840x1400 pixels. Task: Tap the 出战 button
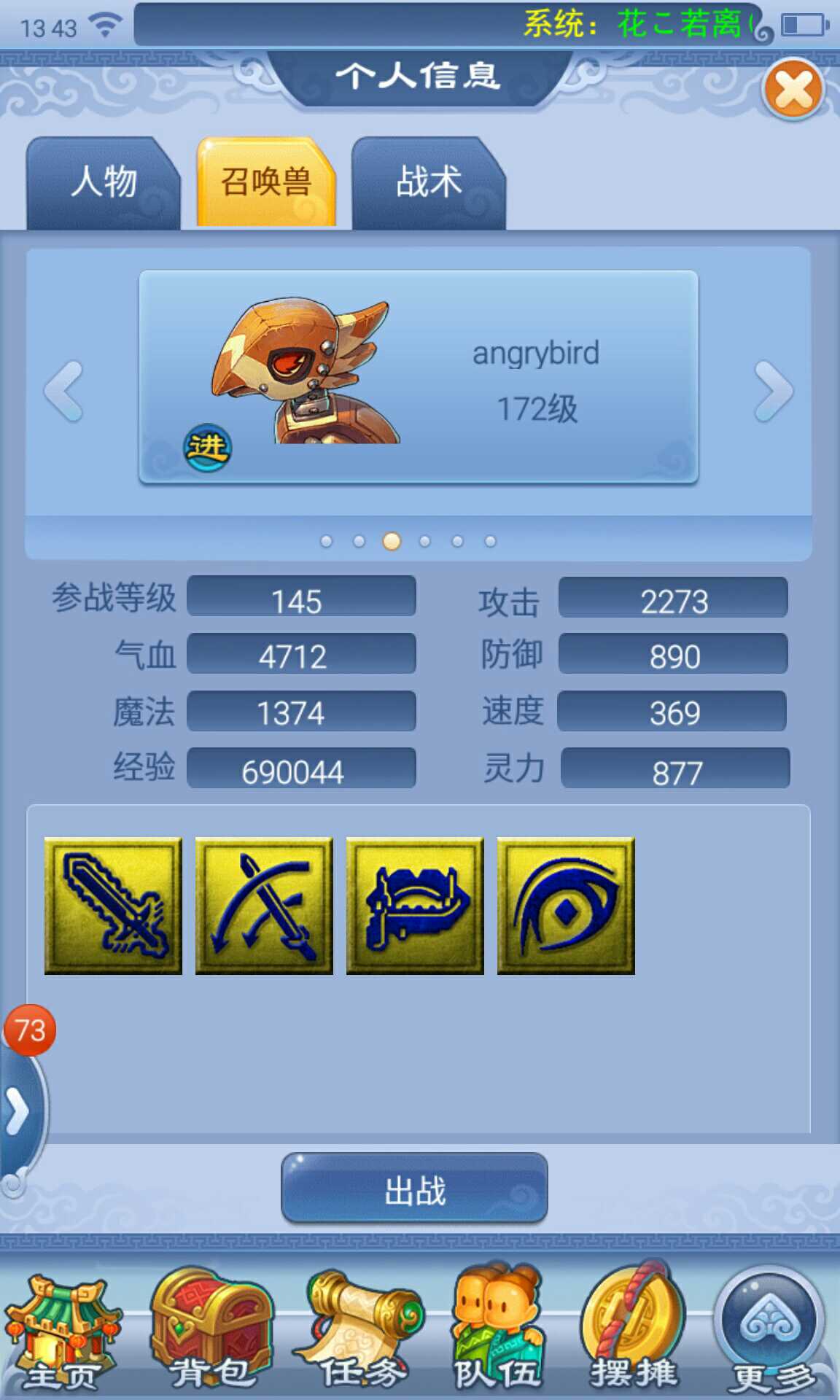click(414, 1189)
